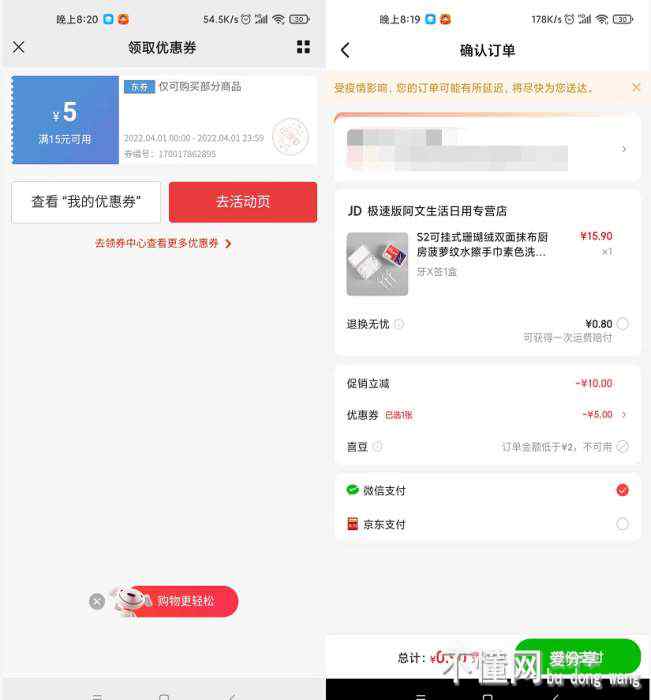
Task: Open 去领券中心查看更多优惠券 link
Action: (x=163, y=243)
